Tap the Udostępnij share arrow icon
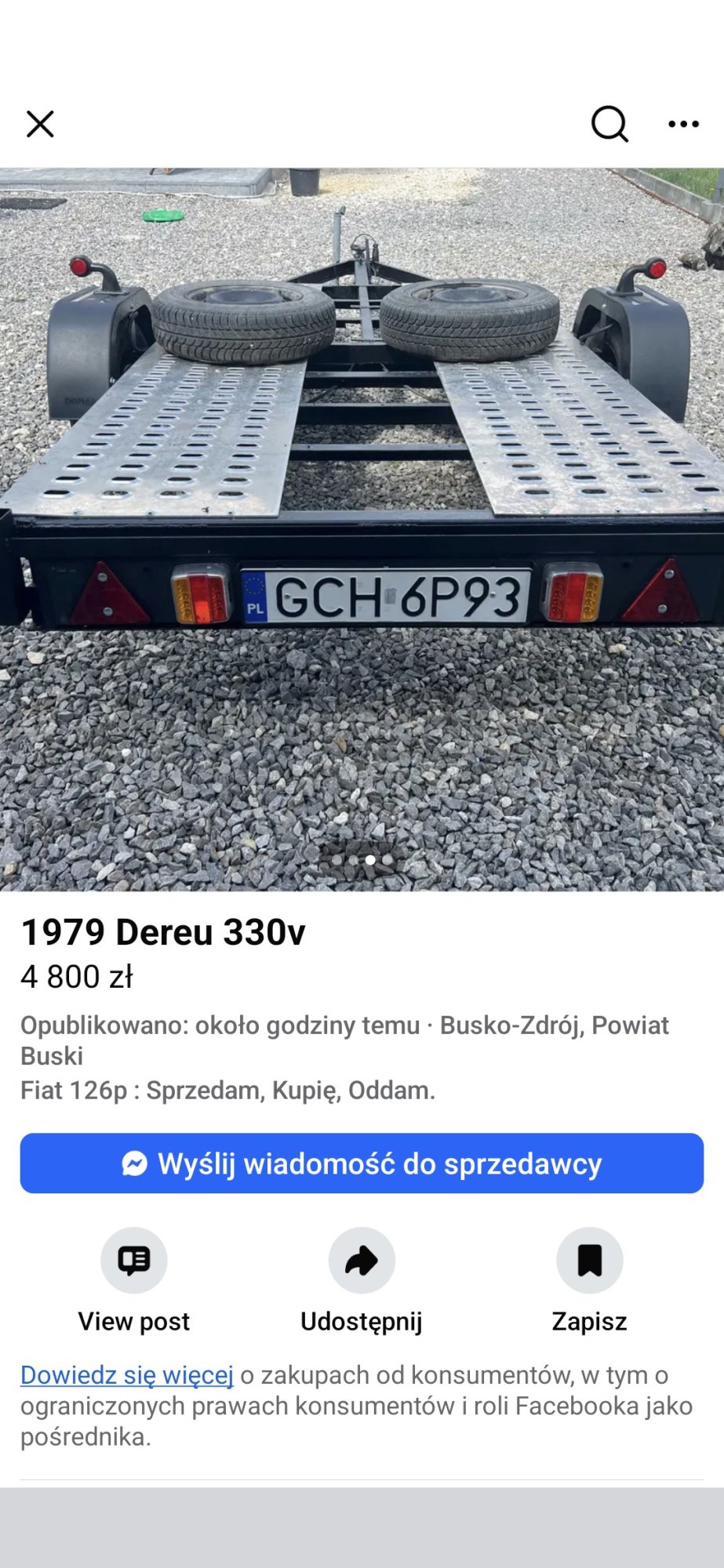 361,1259
